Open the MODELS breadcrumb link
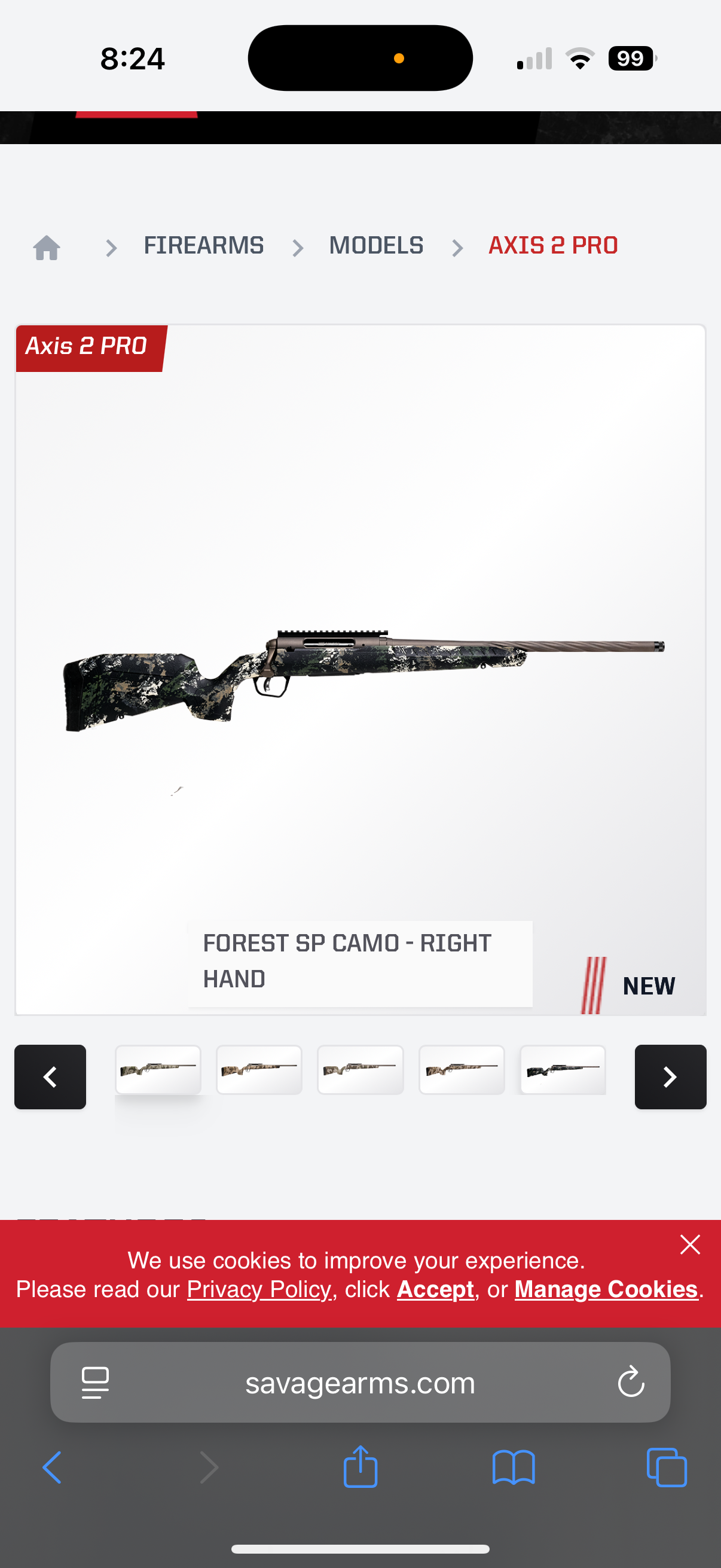The image size is (721, 1568). tap(376, 246)
